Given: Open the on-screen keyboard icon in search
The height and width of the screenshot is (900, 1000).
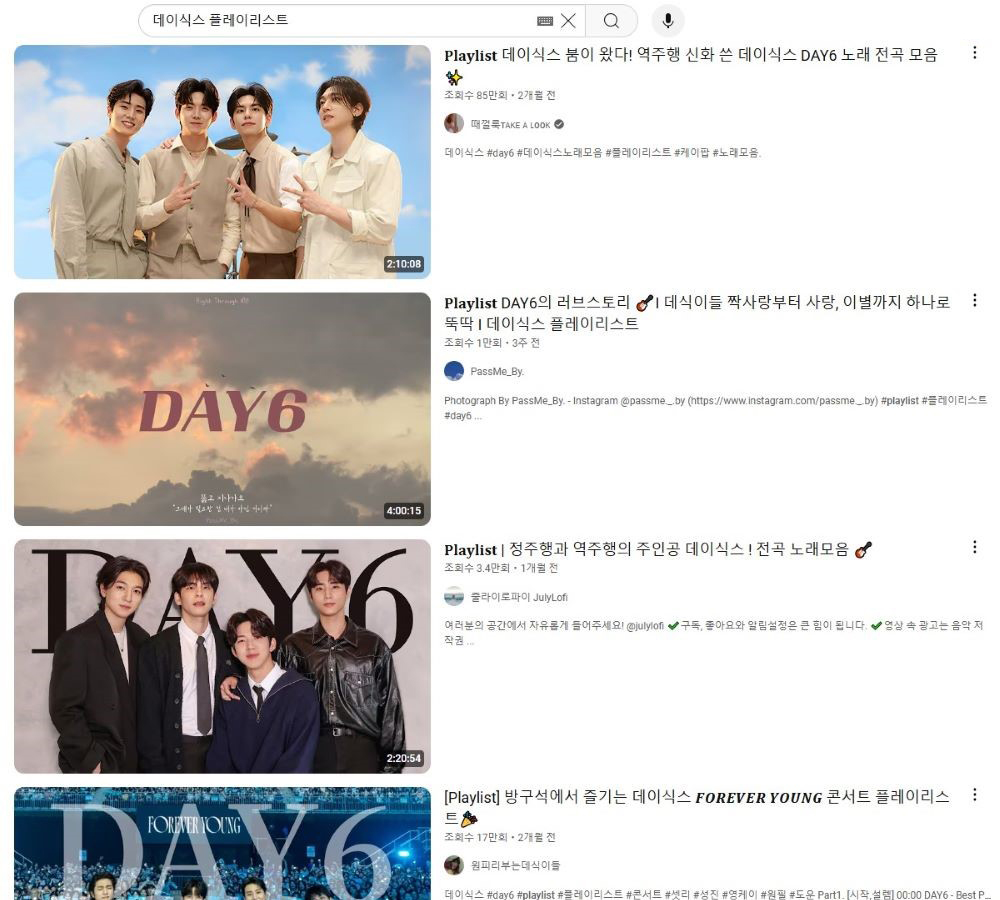Looking at the screenshot, I should (x=545, y=21).
